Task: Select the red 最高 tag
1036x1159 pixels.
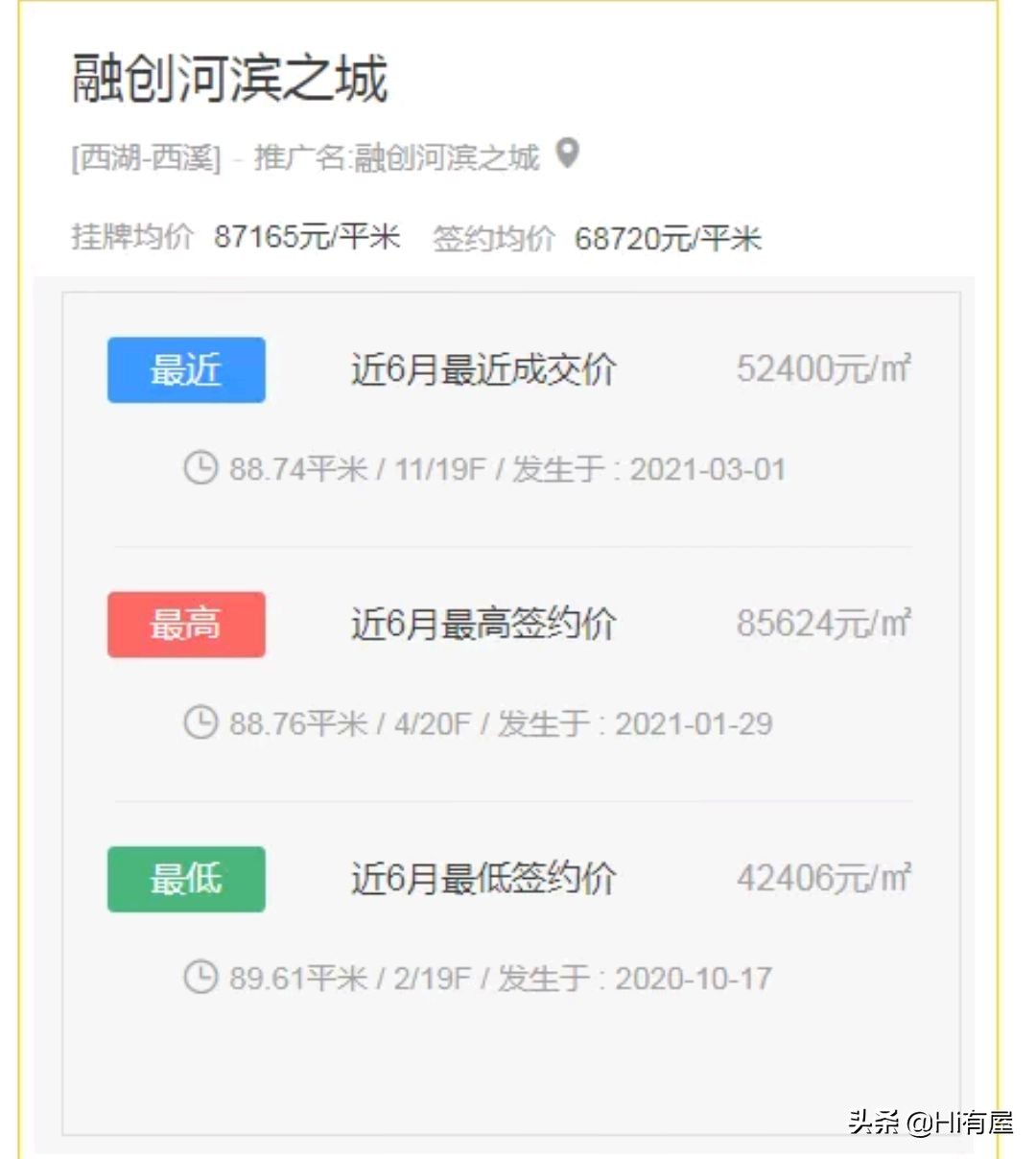Action: pos(185,625)
